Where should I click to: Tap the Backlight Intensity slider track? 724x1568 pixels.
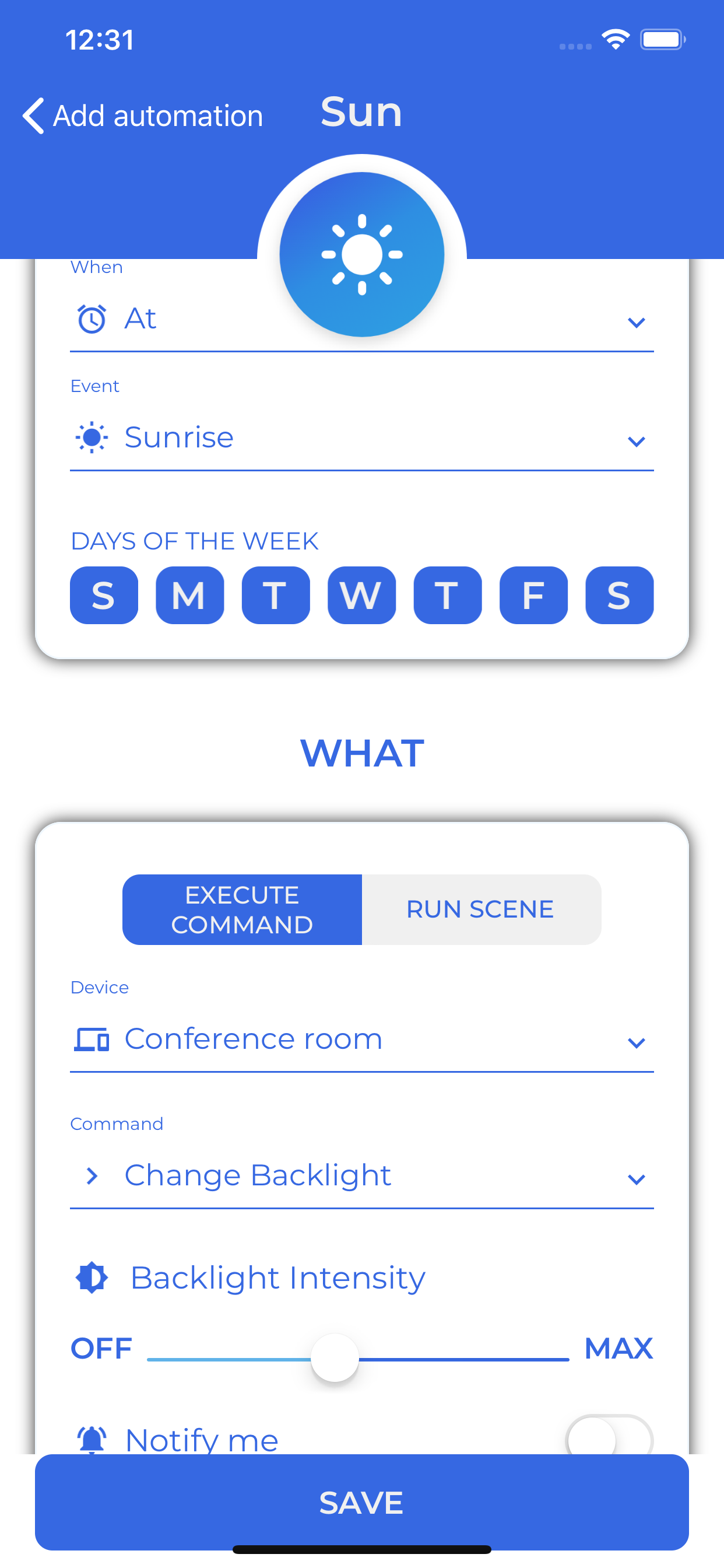pyautogui.click(x=358, y=1359)
